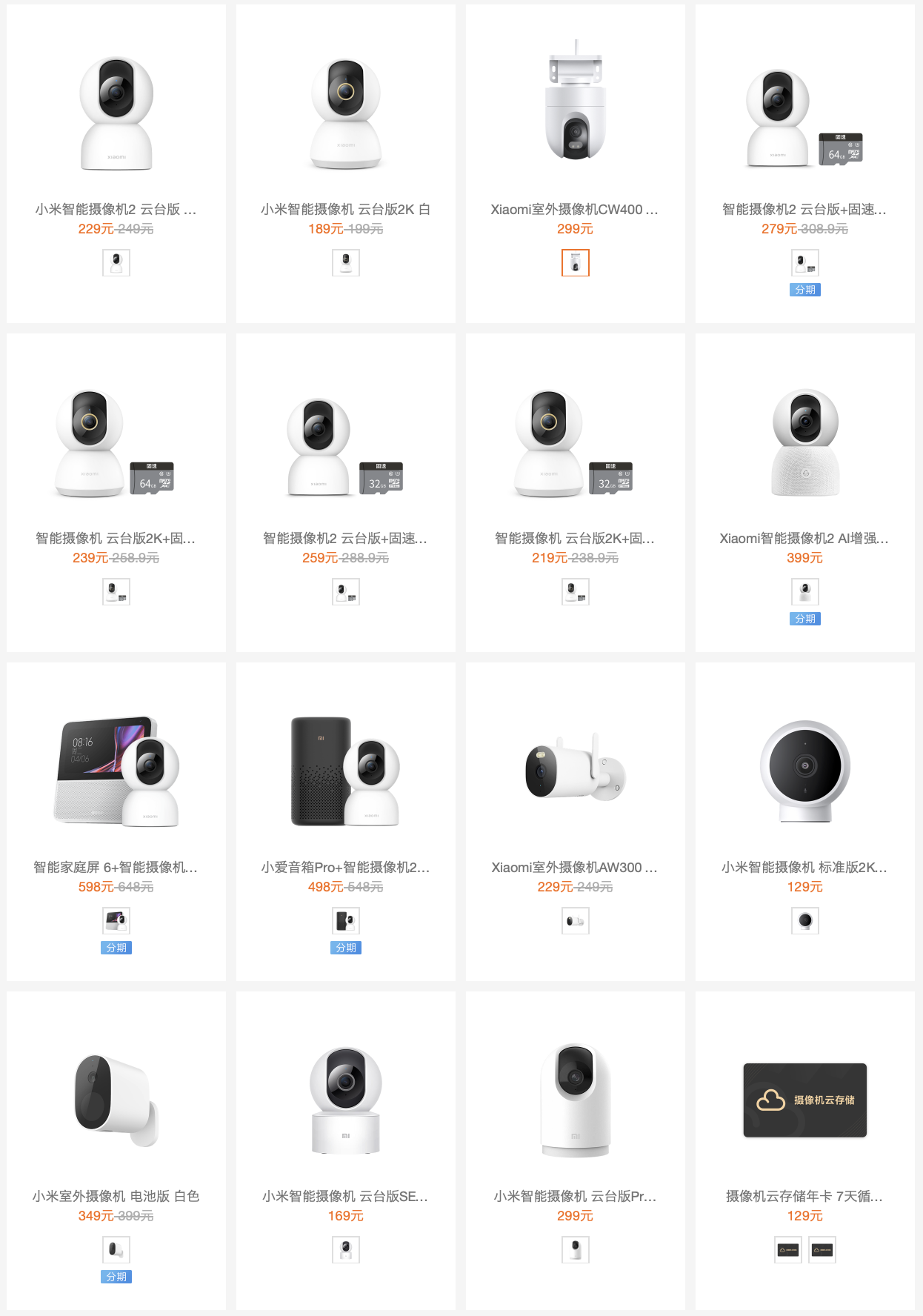Open 小米智能摄像机 云台版2K 白 product
The width and height of the screenshot is (923, 1316).
[x=345, y=209]
